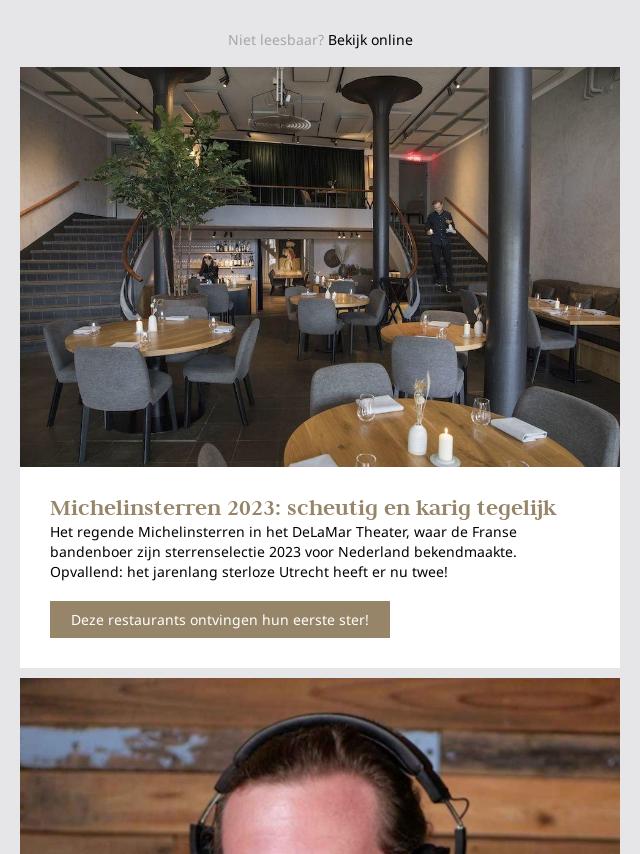This screenshot has height=854, width=640.
Task: Tap 'Deze restaurants ontvingen hun eerste ster!' button
Action: [220, 620]
